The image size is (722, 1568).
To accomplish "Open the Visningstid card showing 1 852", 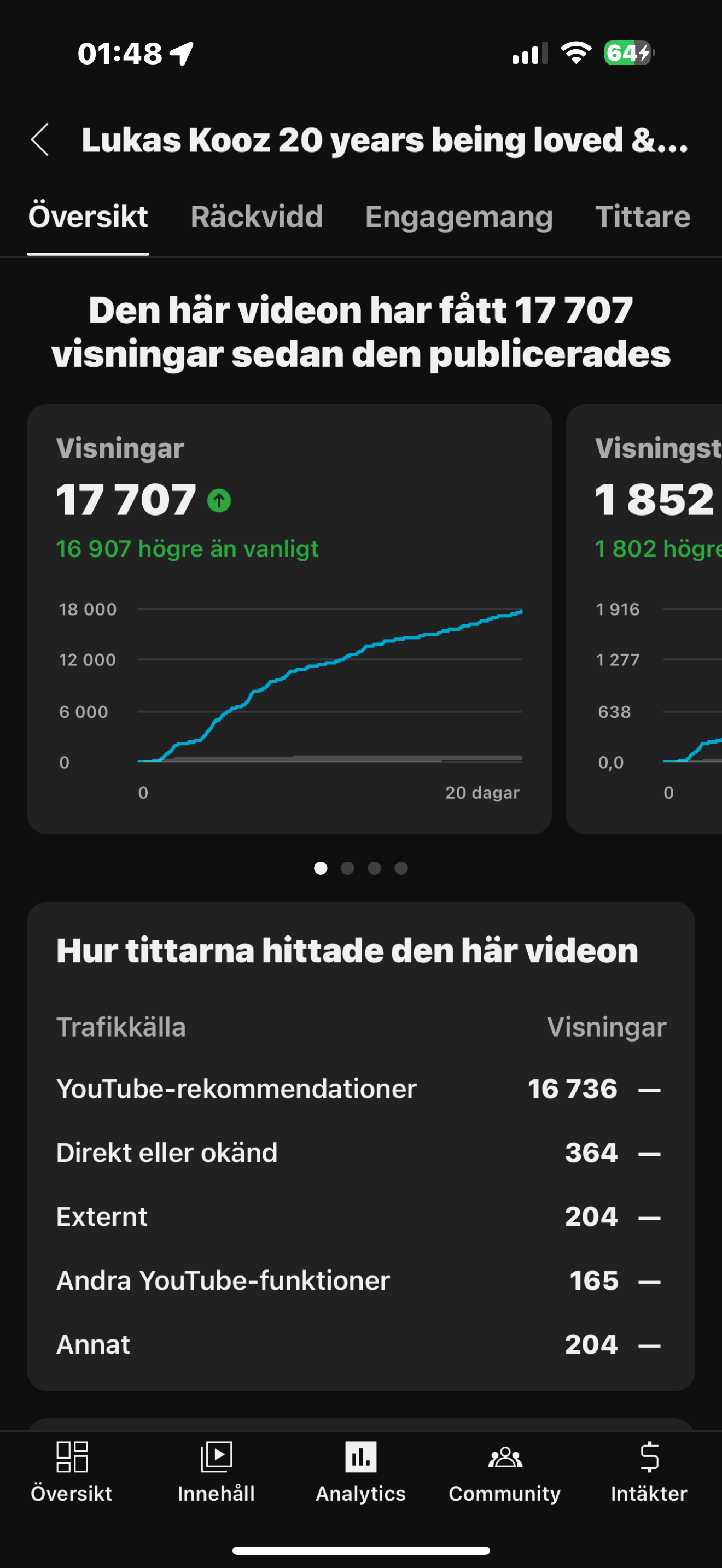I will pyautogui.click(x=644, y=618).
